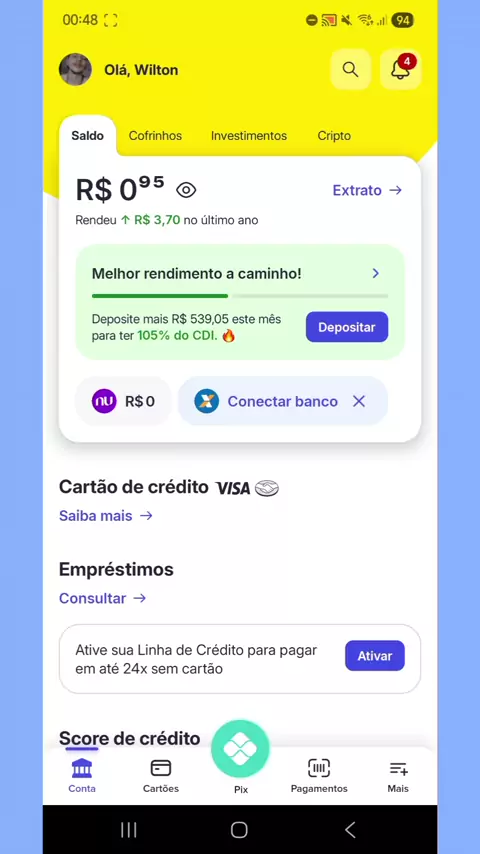
Task: Switch to the Cripto tab
Action: (x=334, y=136)
